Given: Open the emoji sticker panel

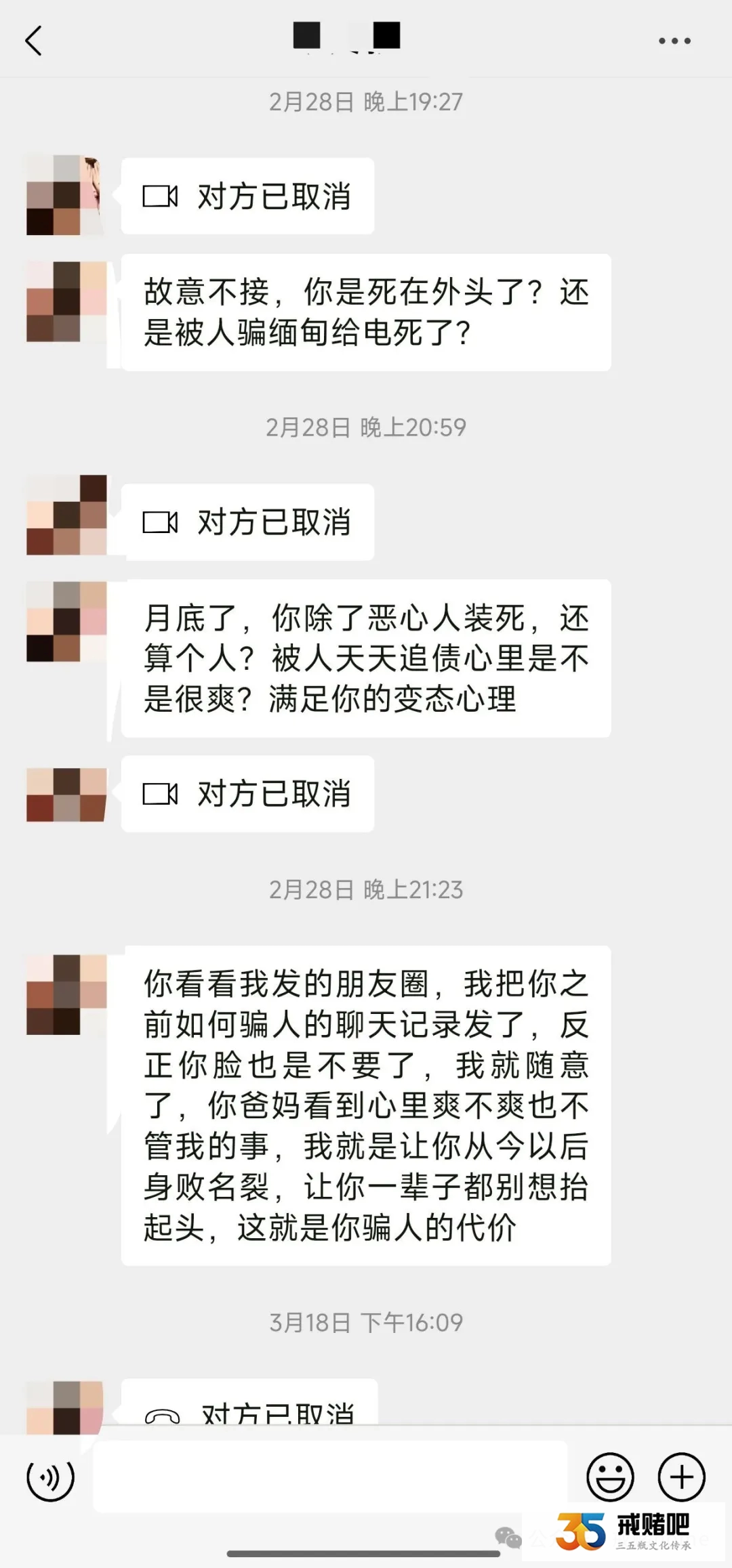Looking at the screenshot, I should (610, 1477).
